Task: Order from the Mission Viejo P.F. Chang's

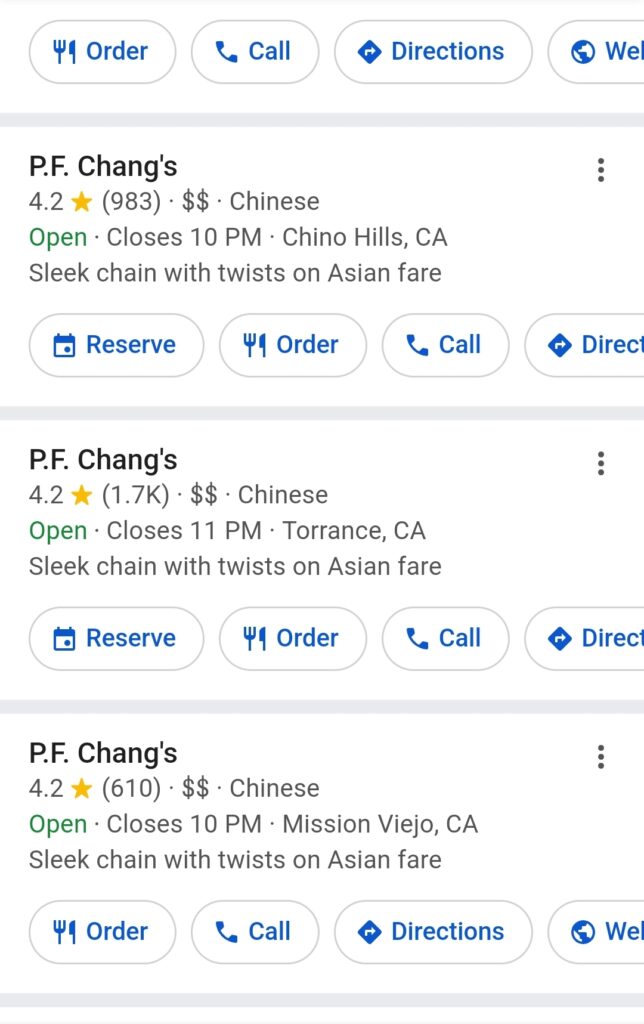Action: [102, 932]
